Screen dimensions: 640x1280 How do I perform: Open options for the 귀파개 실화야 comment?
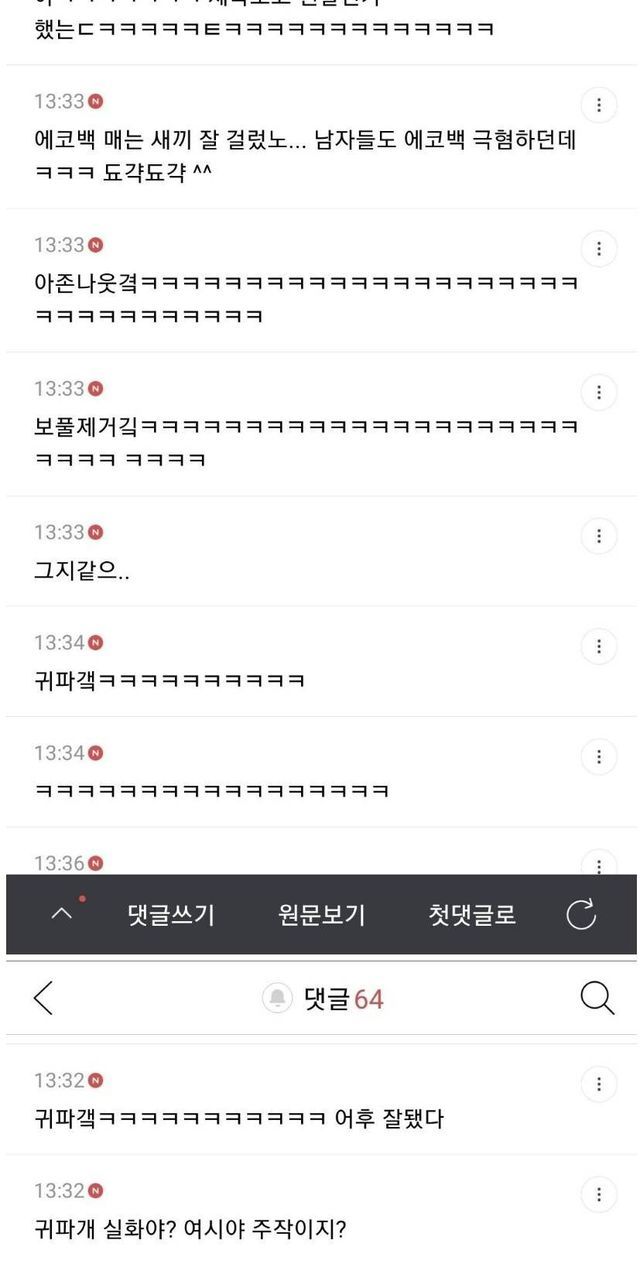pyautogui.click(x=598, y=1194)
